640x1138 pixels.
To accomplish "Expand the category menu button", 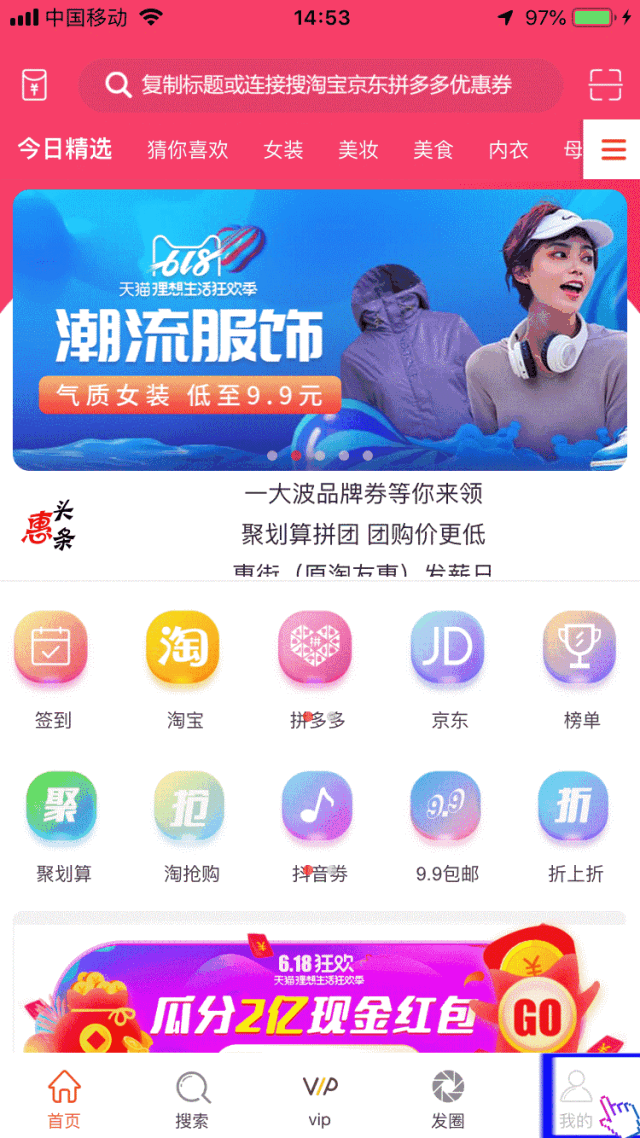I will (x=612, y=150).
